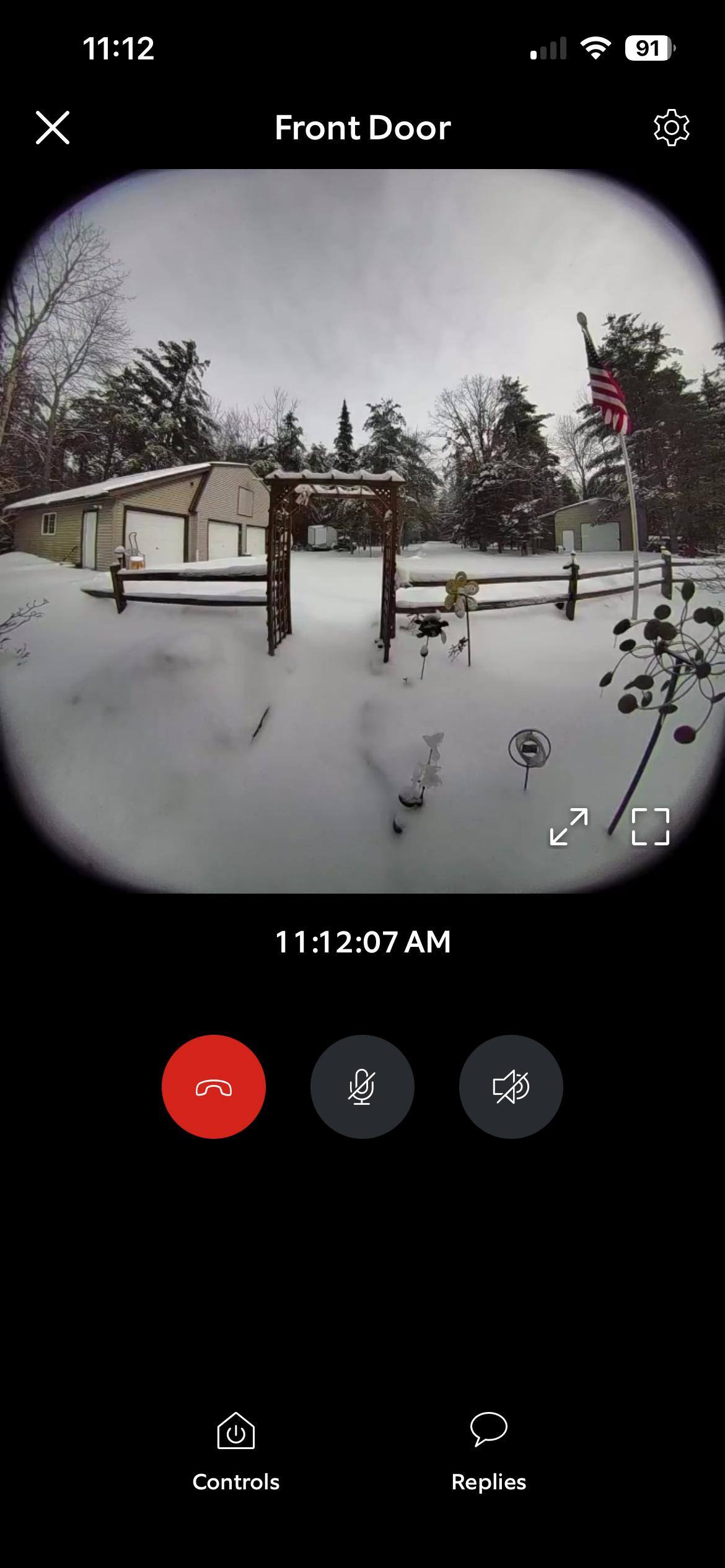
Task: Enter full screen video mode
Action: pos(650,826)
